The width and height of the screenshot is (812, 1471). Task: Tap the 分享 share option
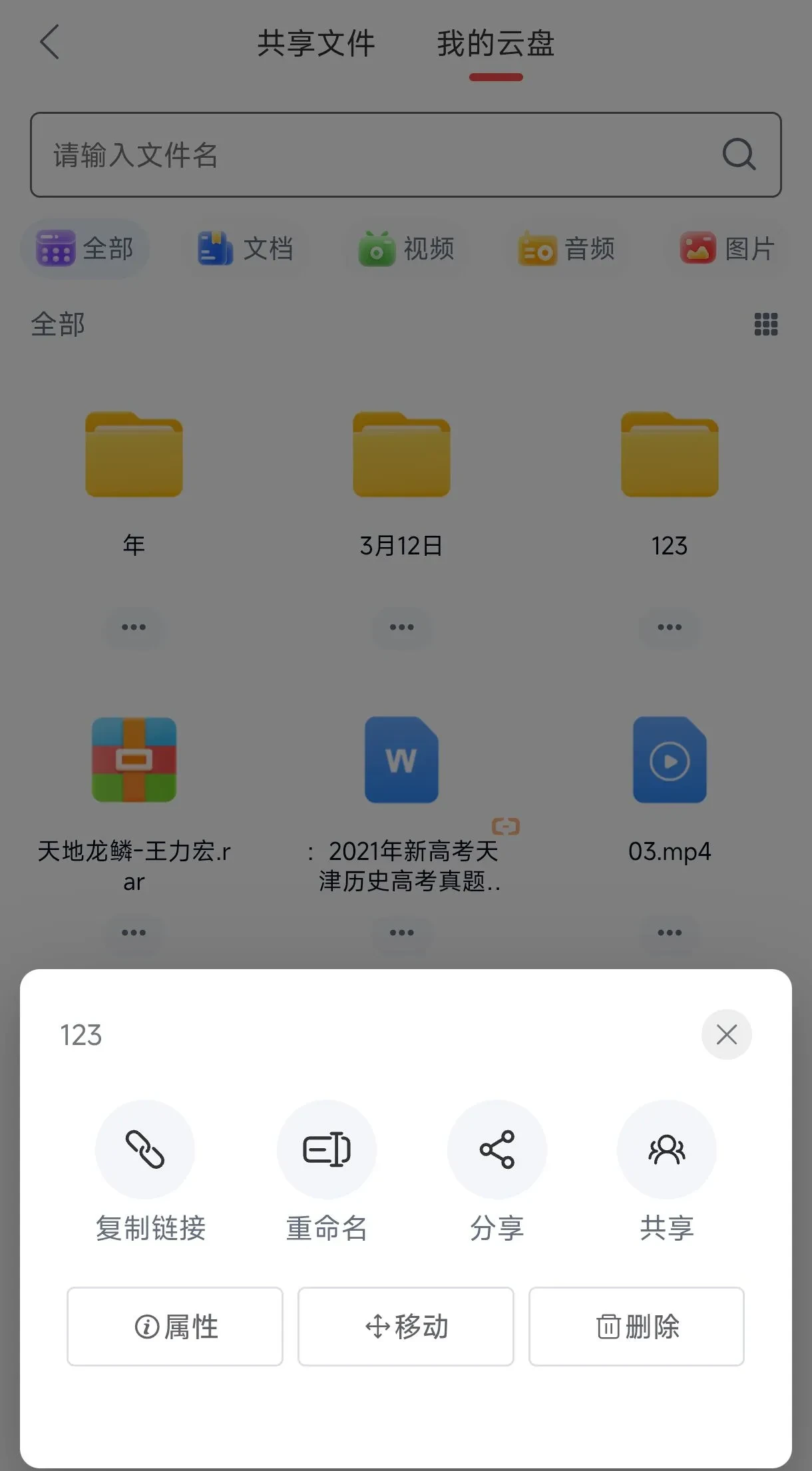point(497,1150)
